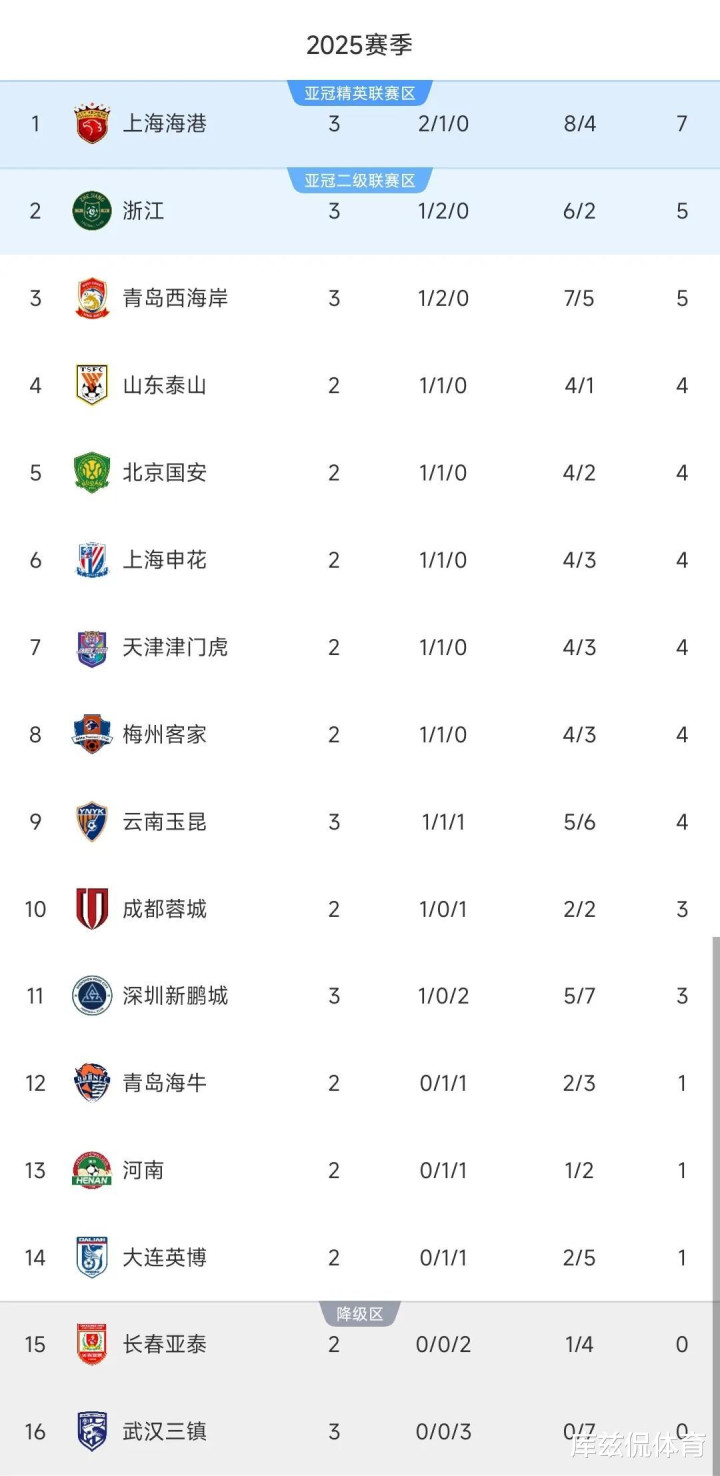Open the 天津津门虎 team row
The width and height of the screenshot is (720, 1476).
coord(360,647)
